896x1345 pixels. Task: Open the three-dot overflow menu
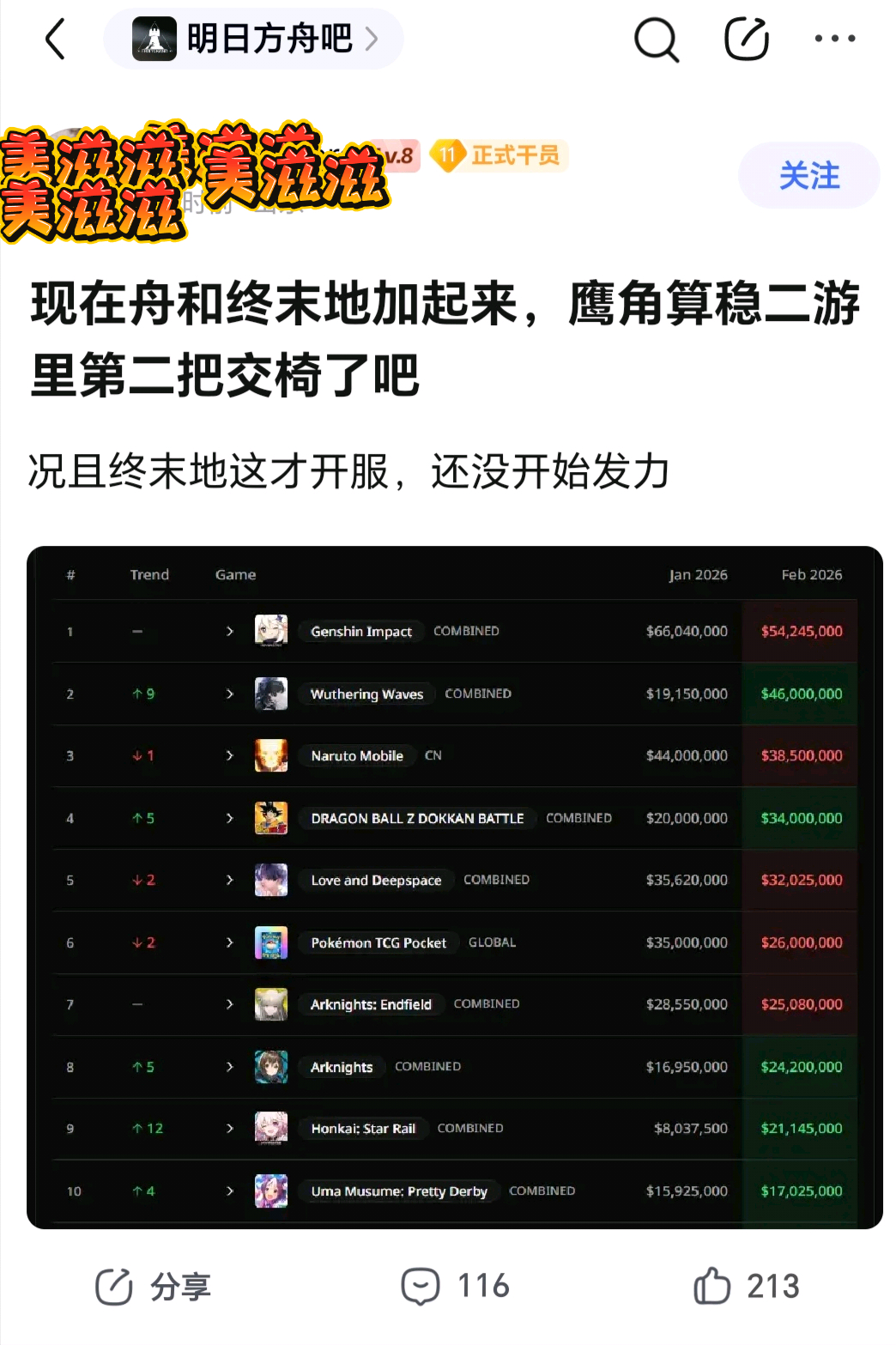coord(835,39)
